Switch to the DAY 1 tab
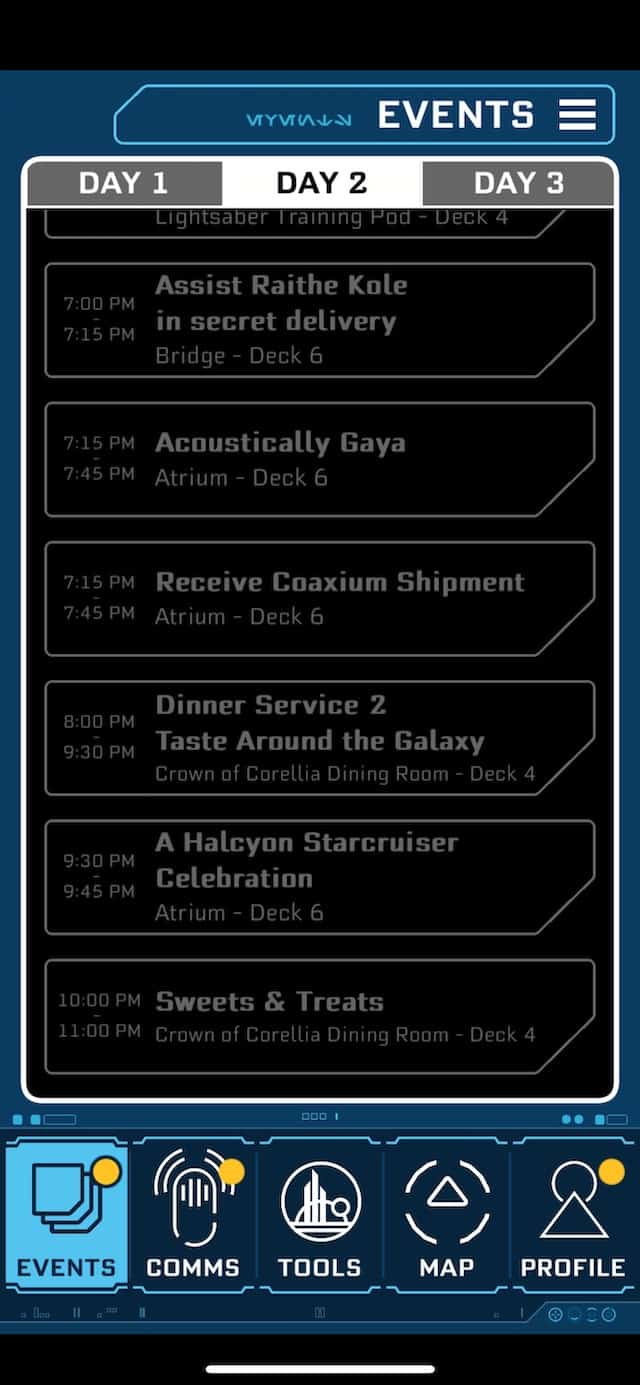Viewport: 640px width, 1385px height. coord(124,183)
